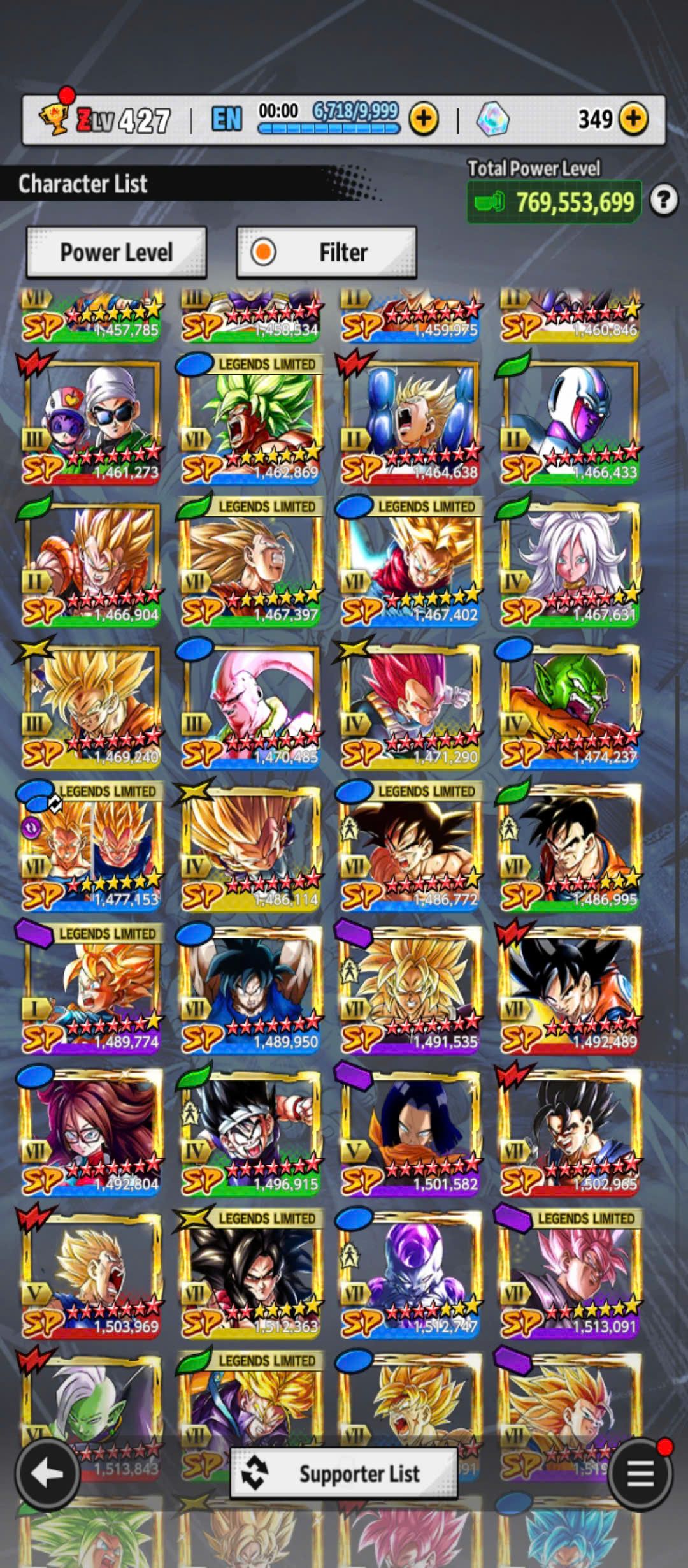688x1568 pixels.
Task: Select the character with power 1,492,804
Action: pyautogui.click(x=92, y=1132)
